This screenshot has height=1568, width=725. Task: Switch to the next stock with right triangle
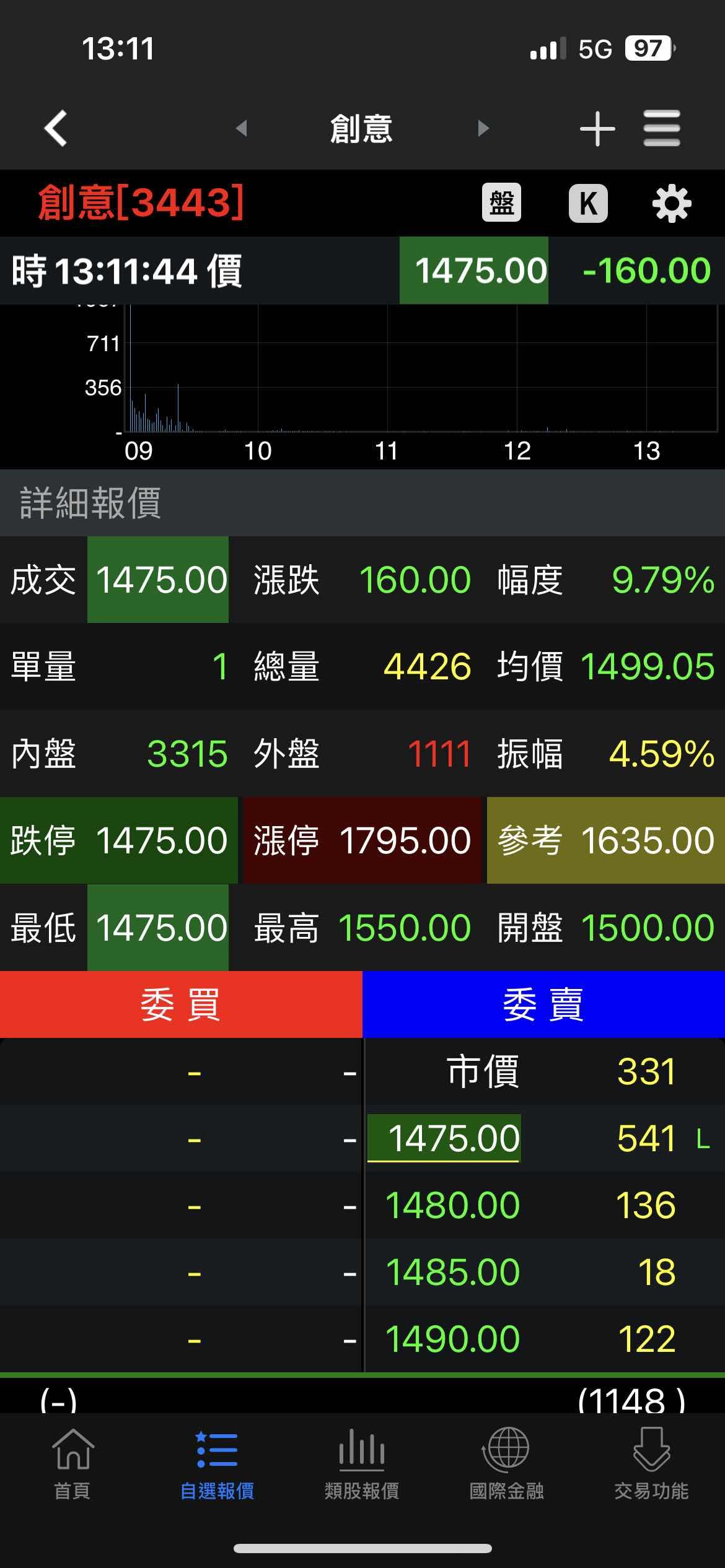coord(483,128)
